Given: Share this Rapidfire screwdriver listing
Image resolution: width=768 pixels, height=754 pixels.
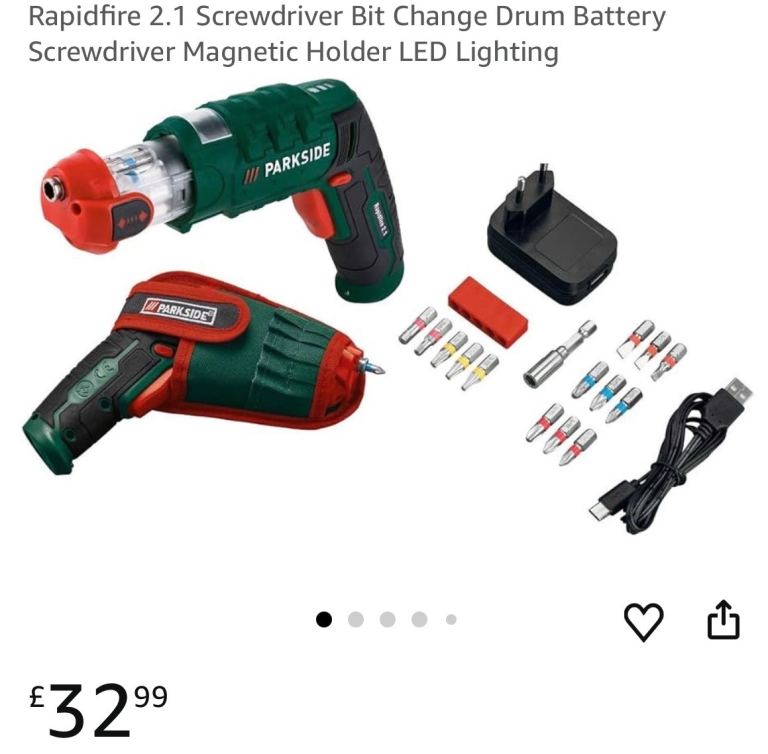Looking at the screenshot, I should (723, 620).
